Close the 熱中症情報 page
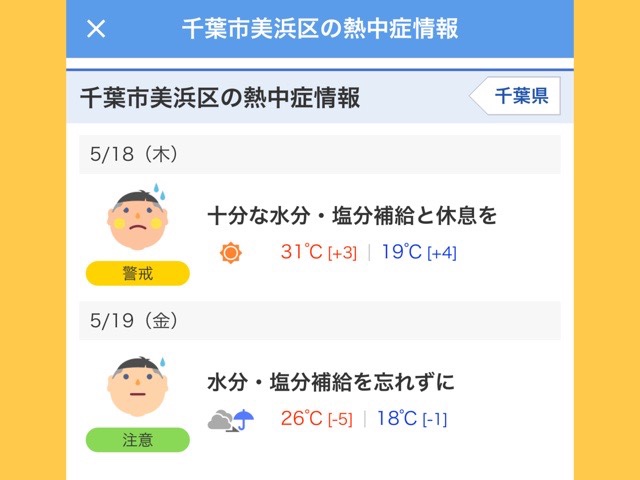Screen dimensions: 640x480 [96, 28]
